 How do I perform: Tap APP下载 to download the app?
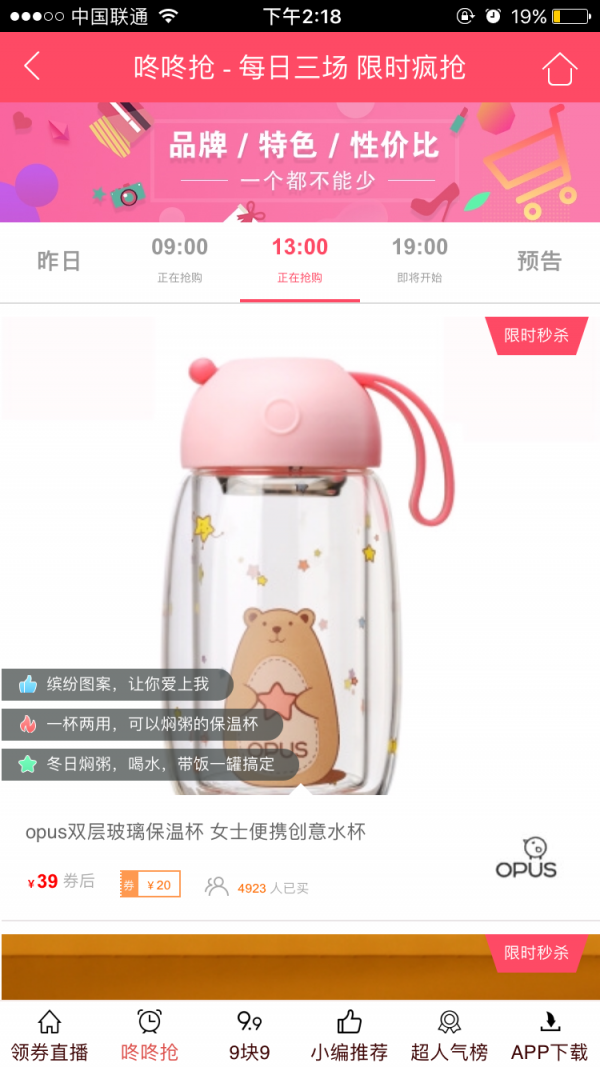549,1035
